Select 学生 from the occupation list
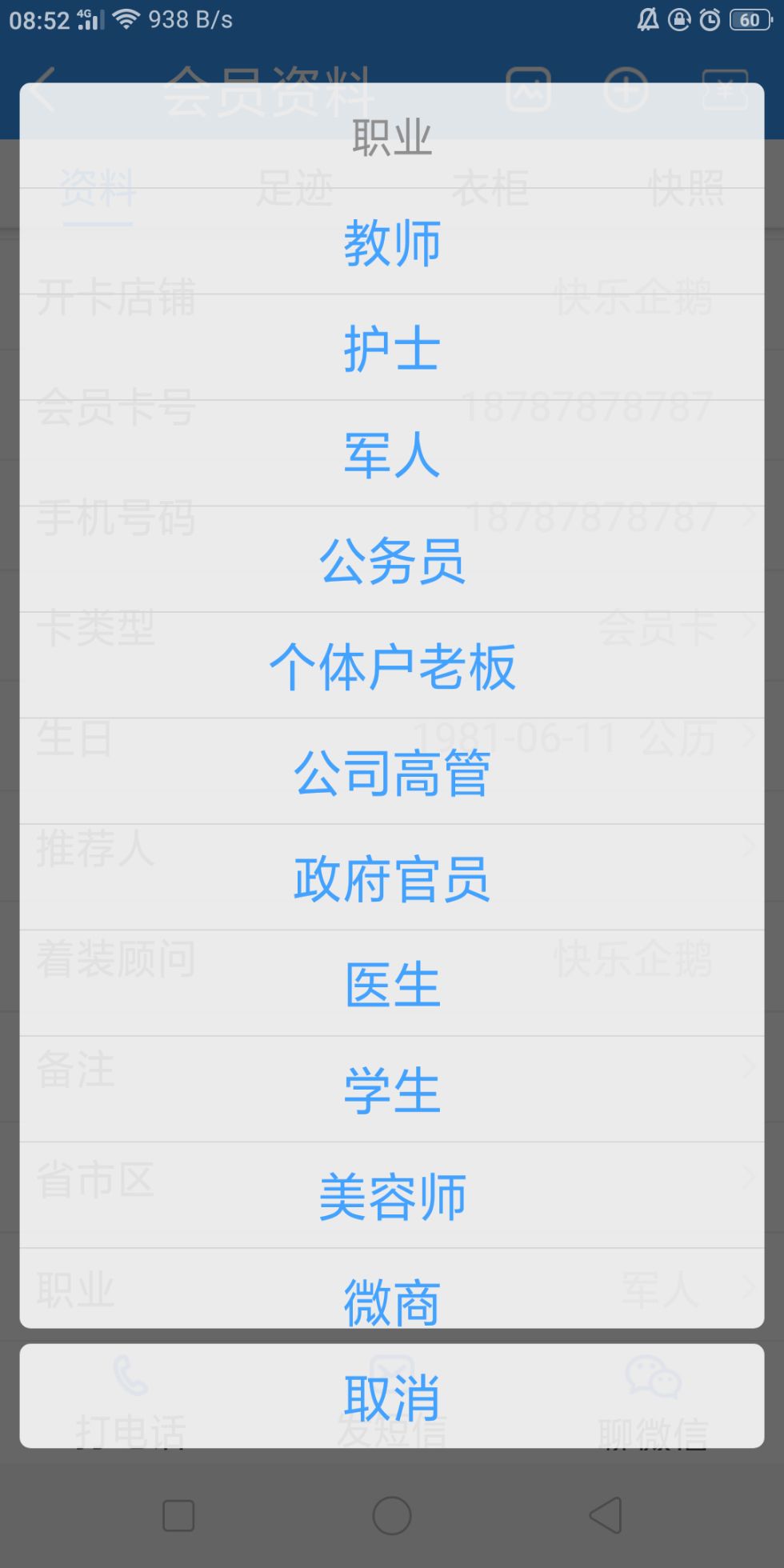The image size is (784, 1568). tap(392, 1090)
